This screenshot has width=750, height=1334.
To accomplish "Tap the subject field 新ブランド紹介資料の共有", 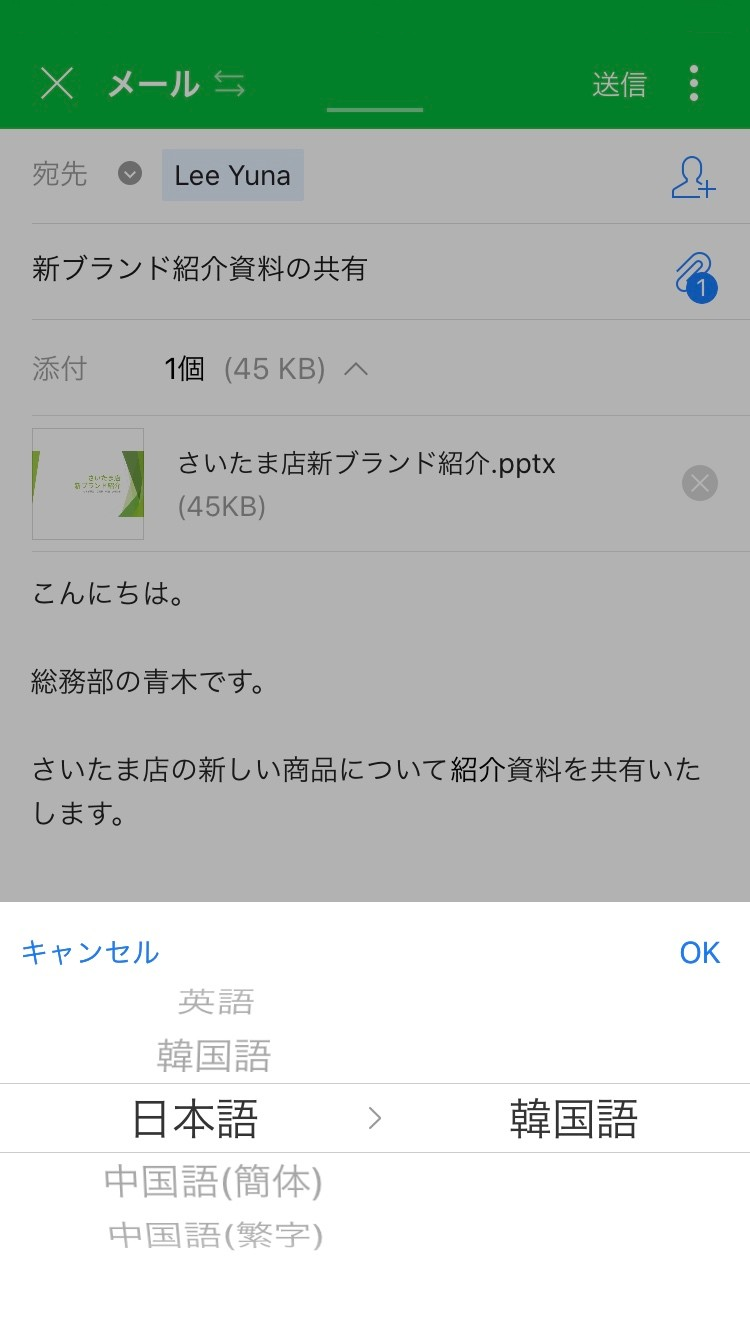I will pyautogui.click(x=200, y=269).
